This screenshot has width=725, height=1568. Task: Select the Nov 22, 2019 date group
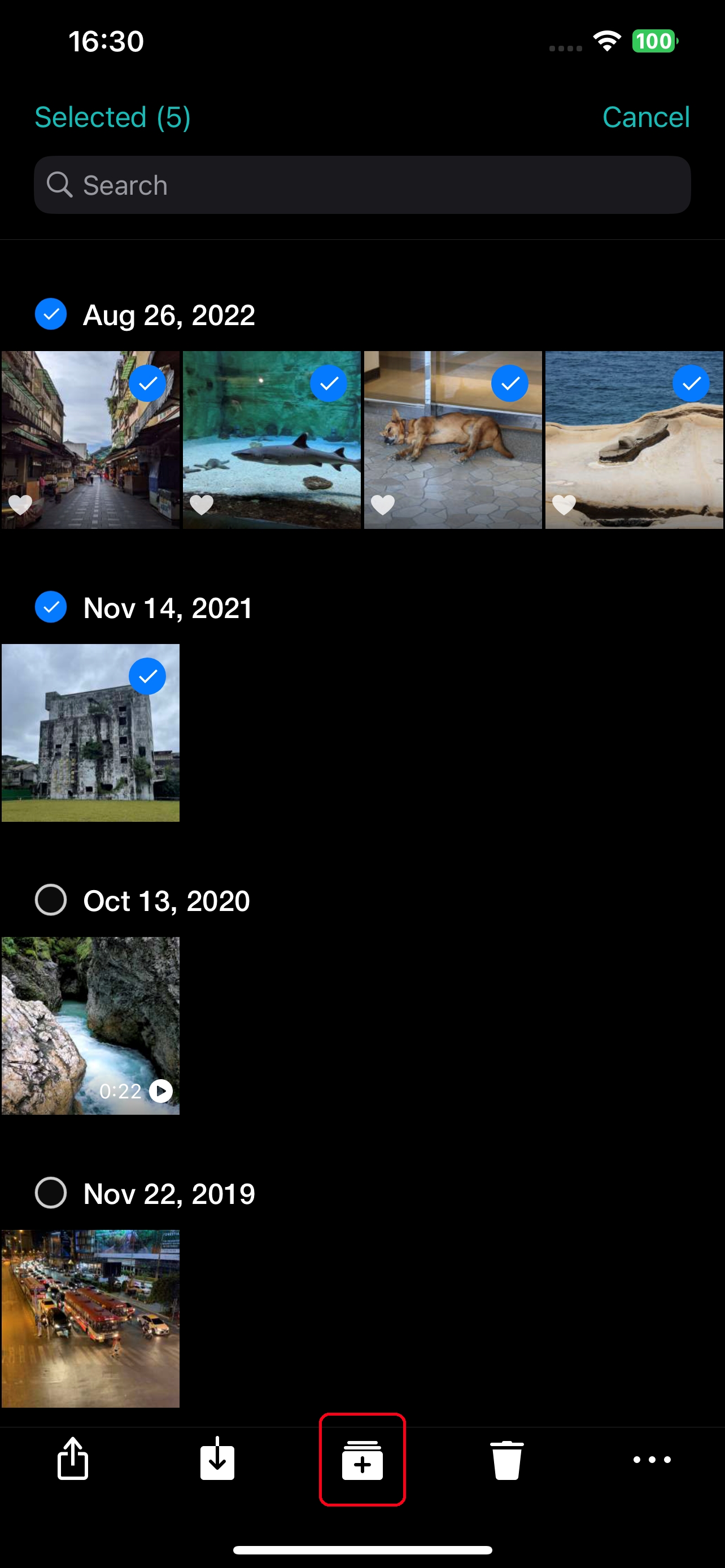(x=51, y=1193)
